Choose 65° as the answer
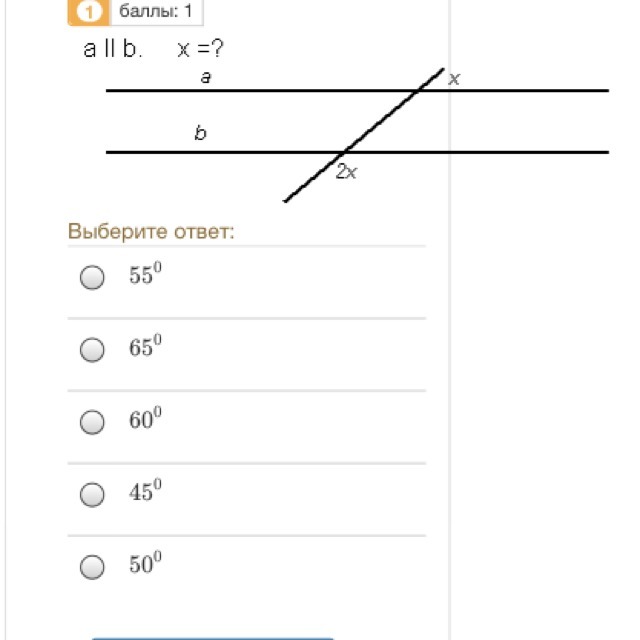 point(92,350)
